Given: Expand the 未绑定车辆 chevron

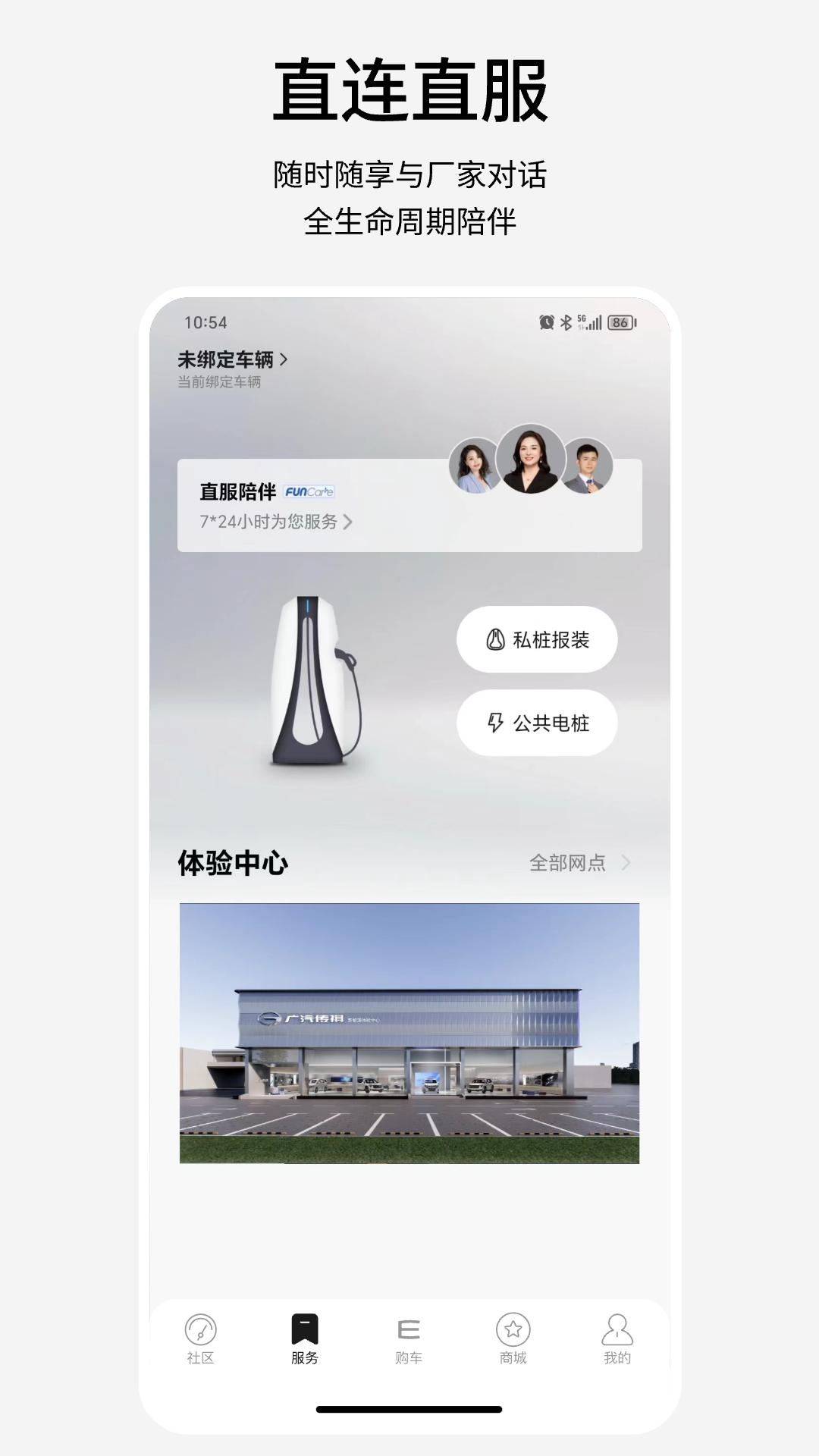Looking at the screenshot, I should [285, 360].
